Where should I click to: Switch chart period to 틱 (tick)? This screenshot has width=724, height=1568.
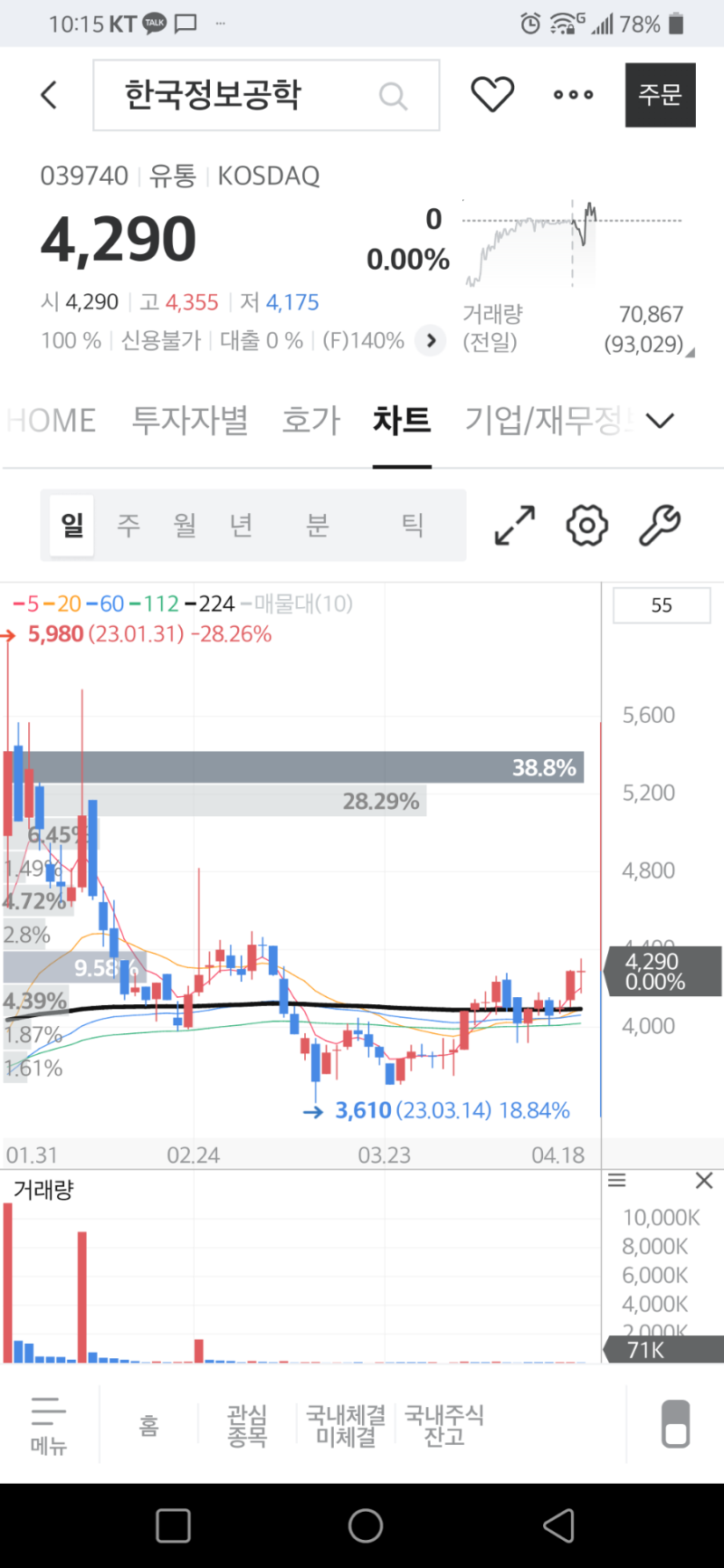pos(412,525)
